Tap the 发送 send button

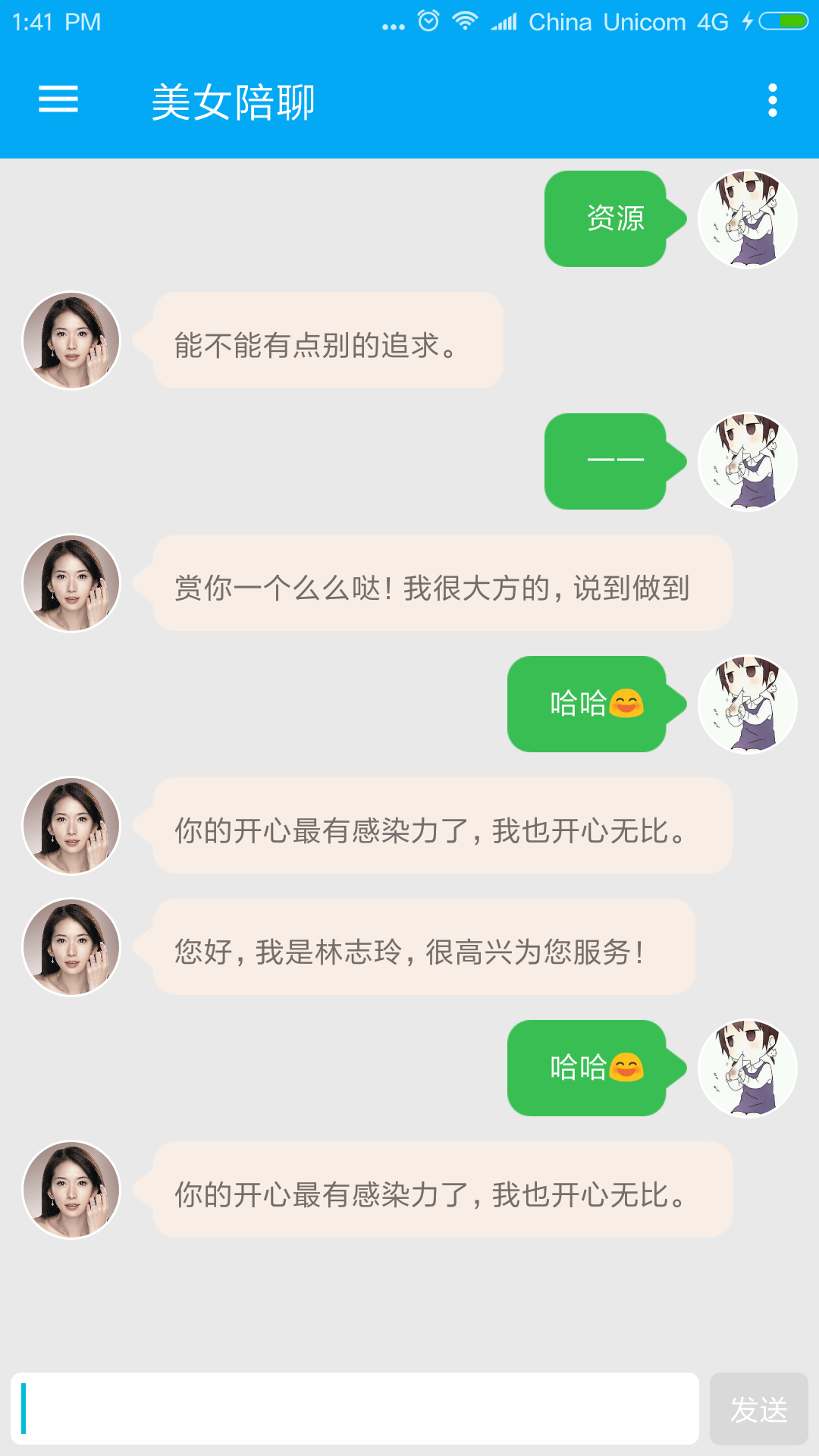pyautogui.click(x=758, y=1409)
